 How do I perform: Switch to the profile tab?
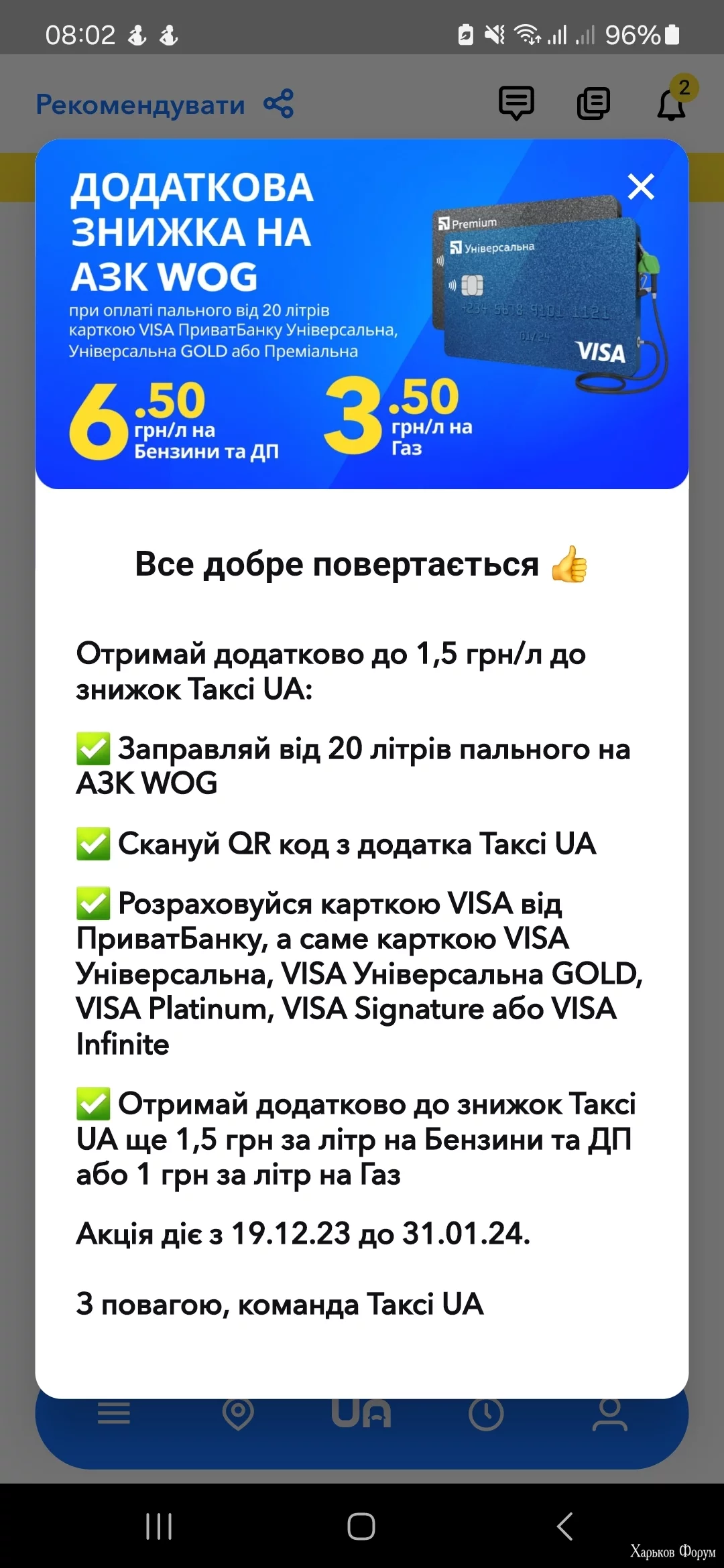tap(609, 1415)
